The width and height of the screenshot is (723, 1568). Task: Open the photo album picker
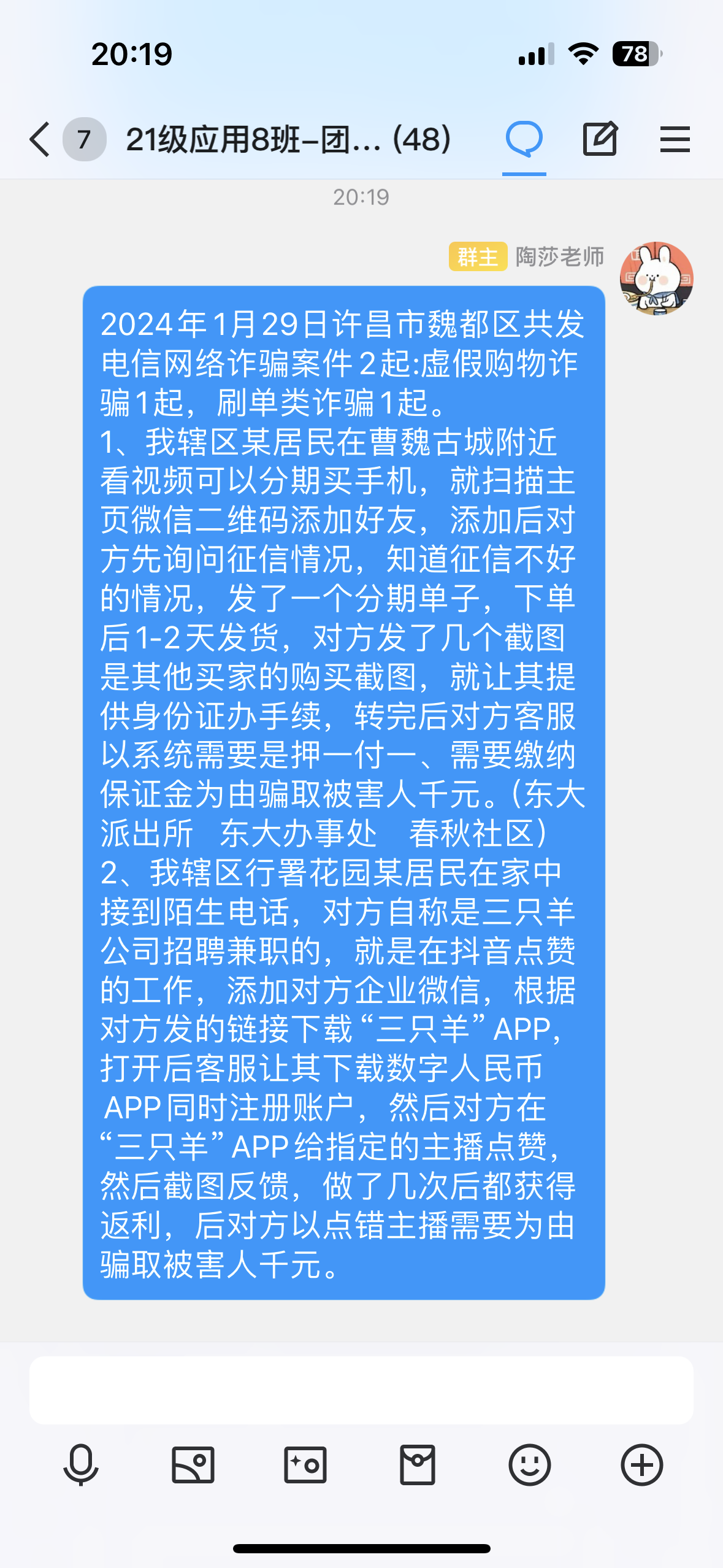(193, 1465)
